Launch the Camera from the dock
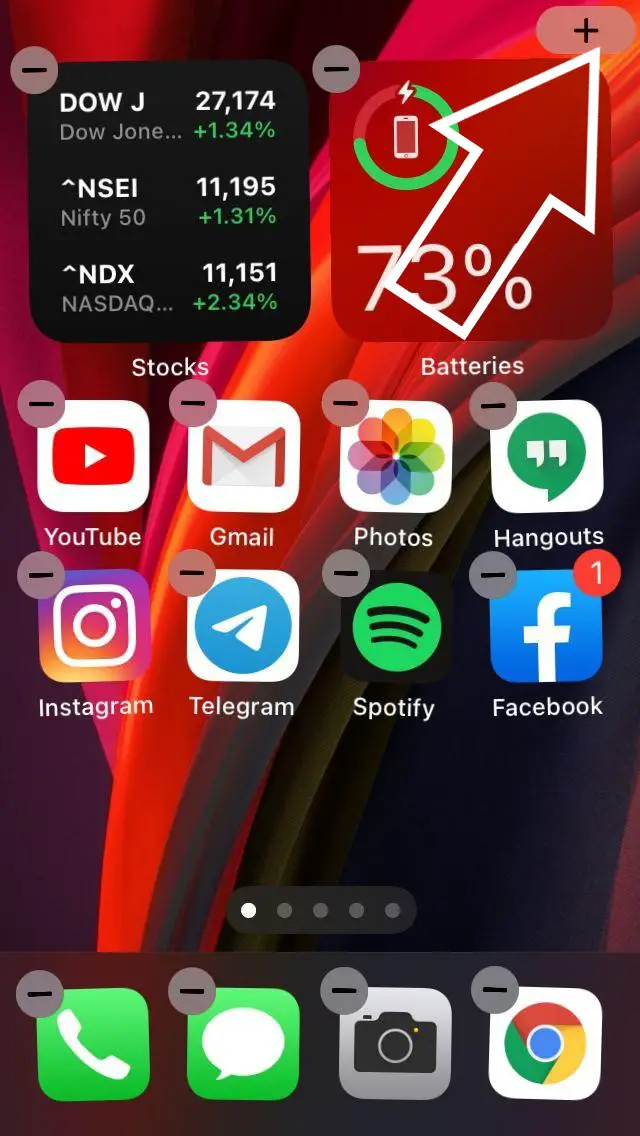This screenshot has height=1136, width=640. tap(396, 1043)
